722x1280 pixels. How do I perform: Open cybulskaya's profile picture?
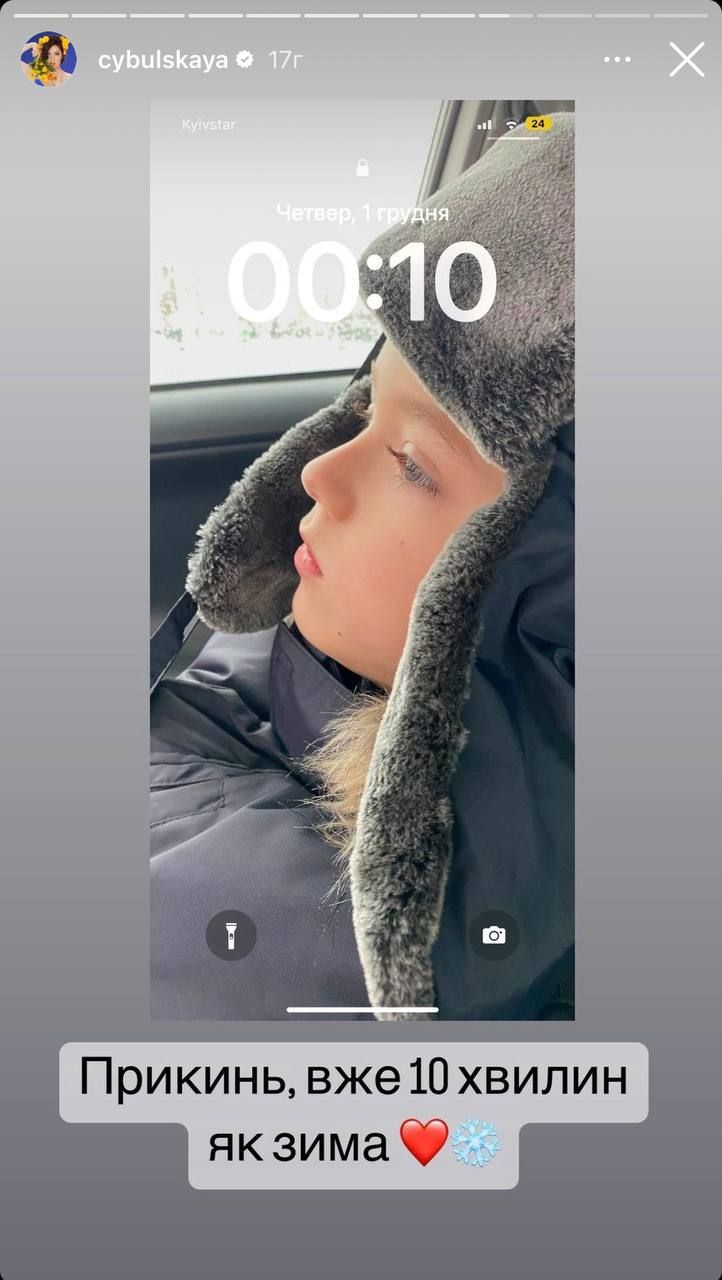[x=48, y=59]
